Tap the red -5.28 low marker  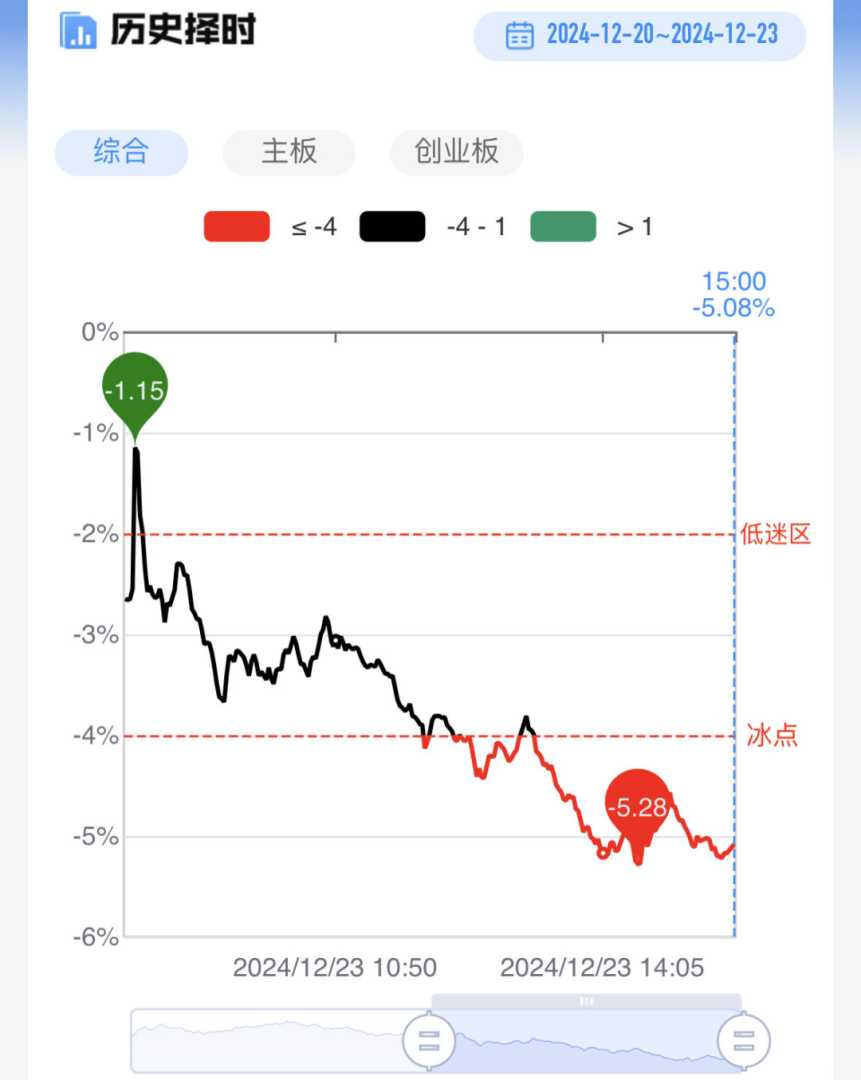(638, 808)
